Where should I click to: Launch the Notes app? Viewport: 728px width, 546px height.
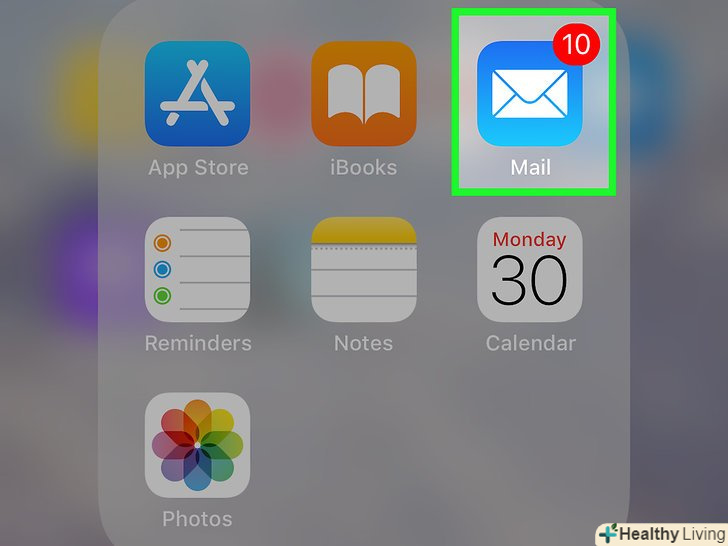(x=363, y=269)
